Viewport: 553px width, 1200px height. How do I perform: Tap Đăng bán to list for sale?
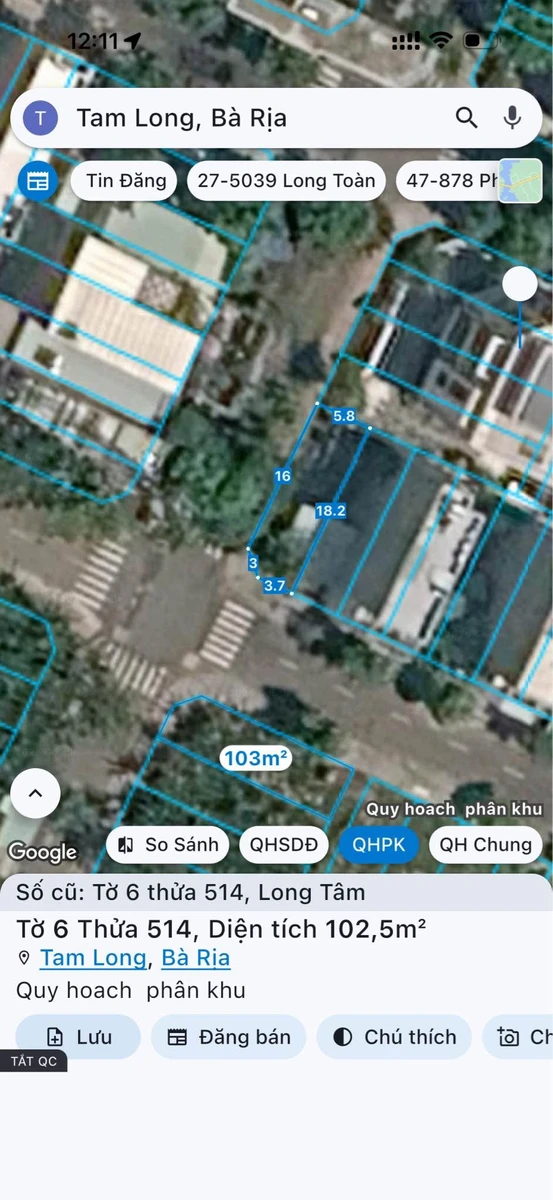229,1037
